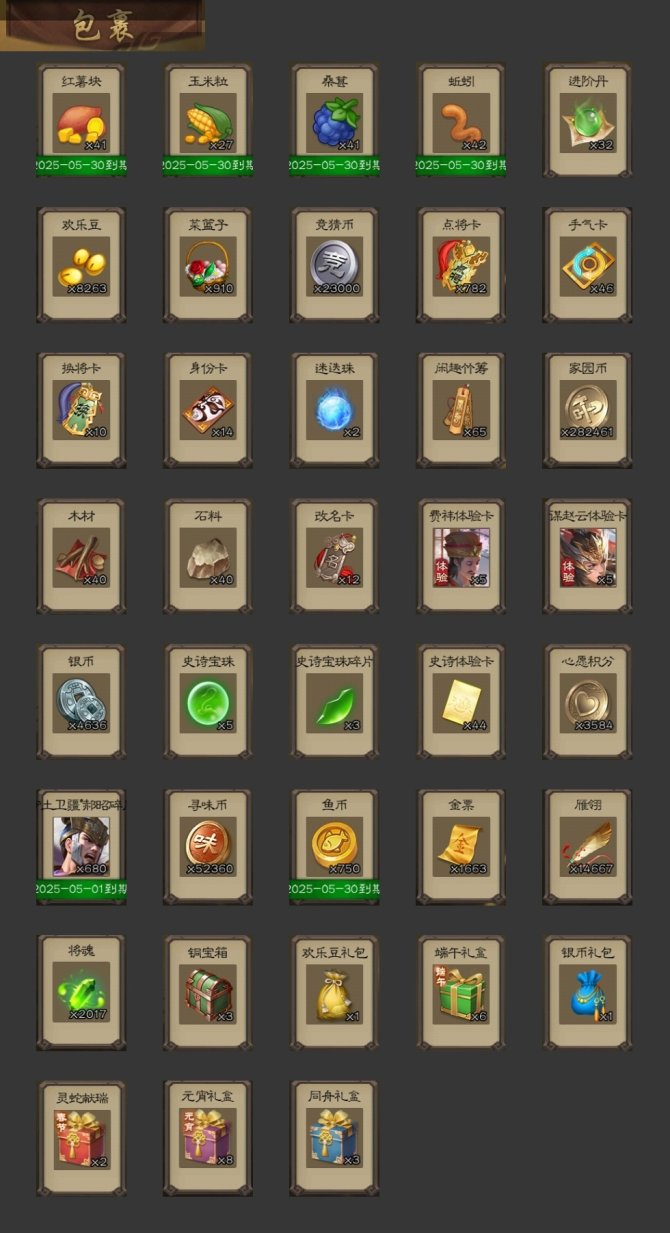
Task: Select the 将魂 item
Action: click(81, 992)
